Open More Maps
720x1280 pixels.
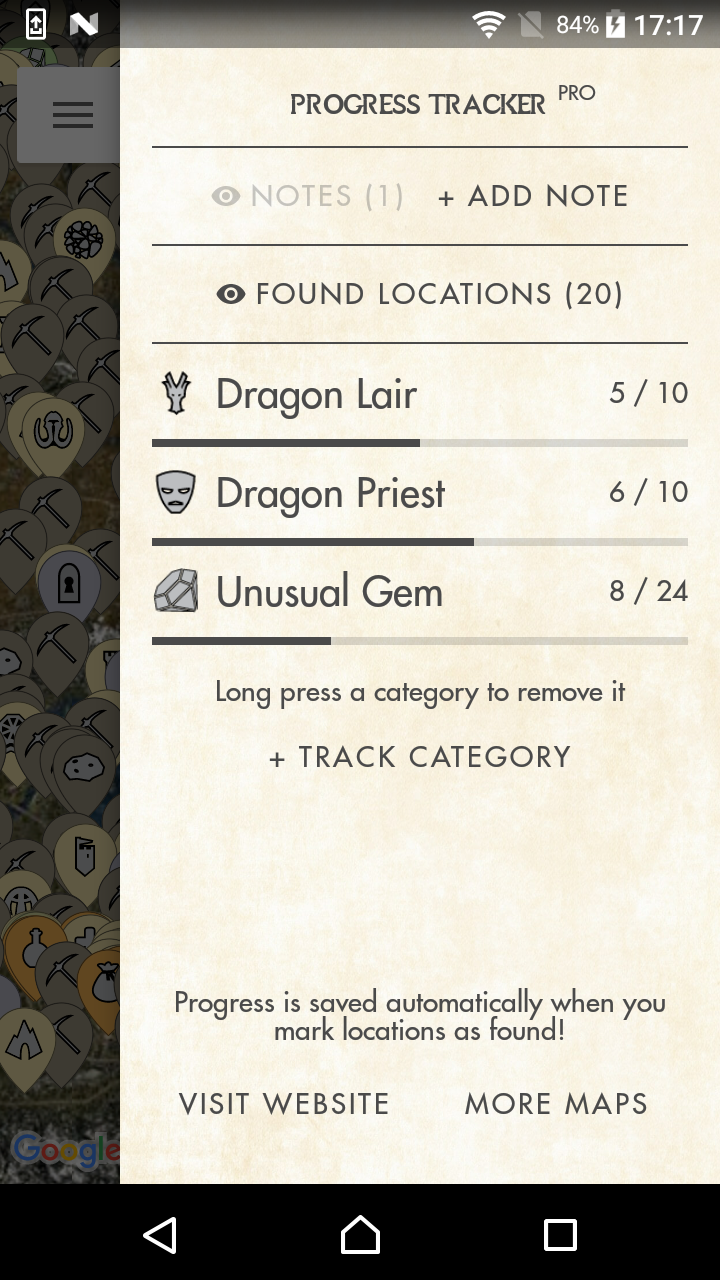(556, 1104)
